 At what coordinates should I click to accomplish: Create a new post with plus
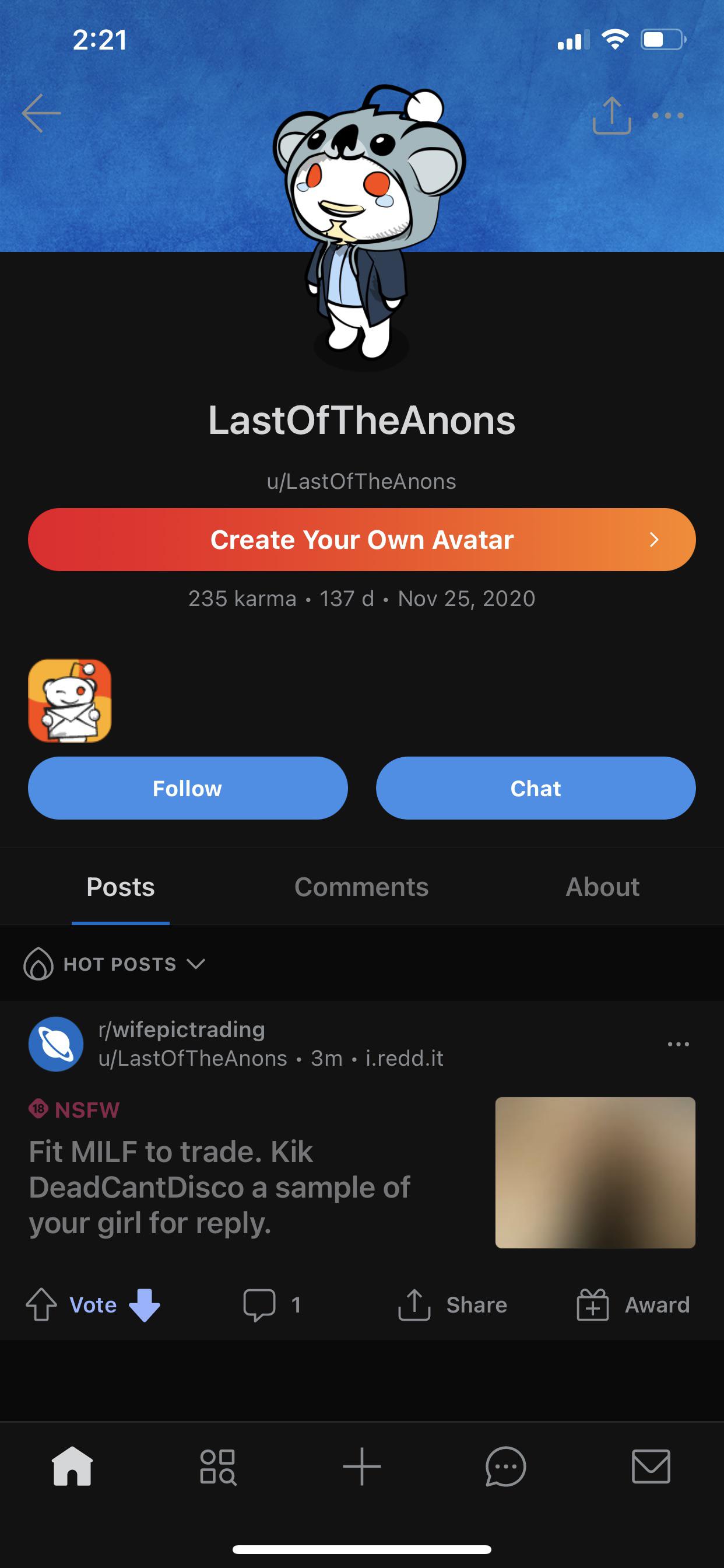tap(362, 1467)
